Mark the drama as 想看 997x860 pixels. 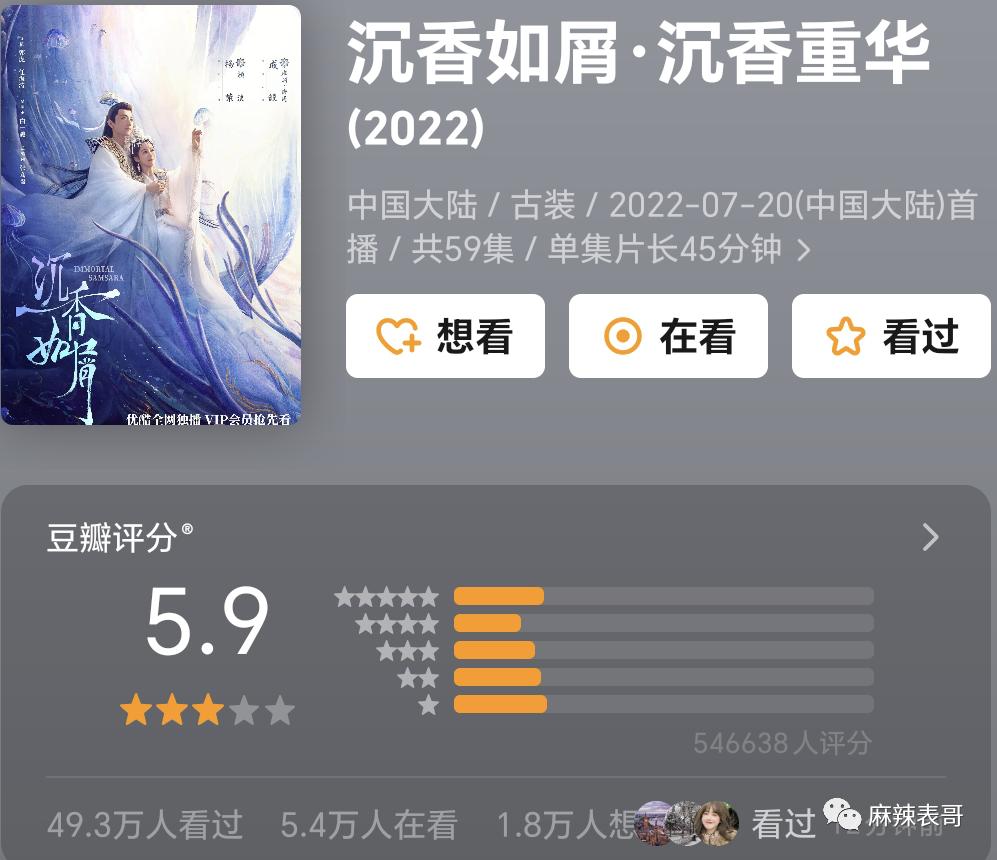445,337
